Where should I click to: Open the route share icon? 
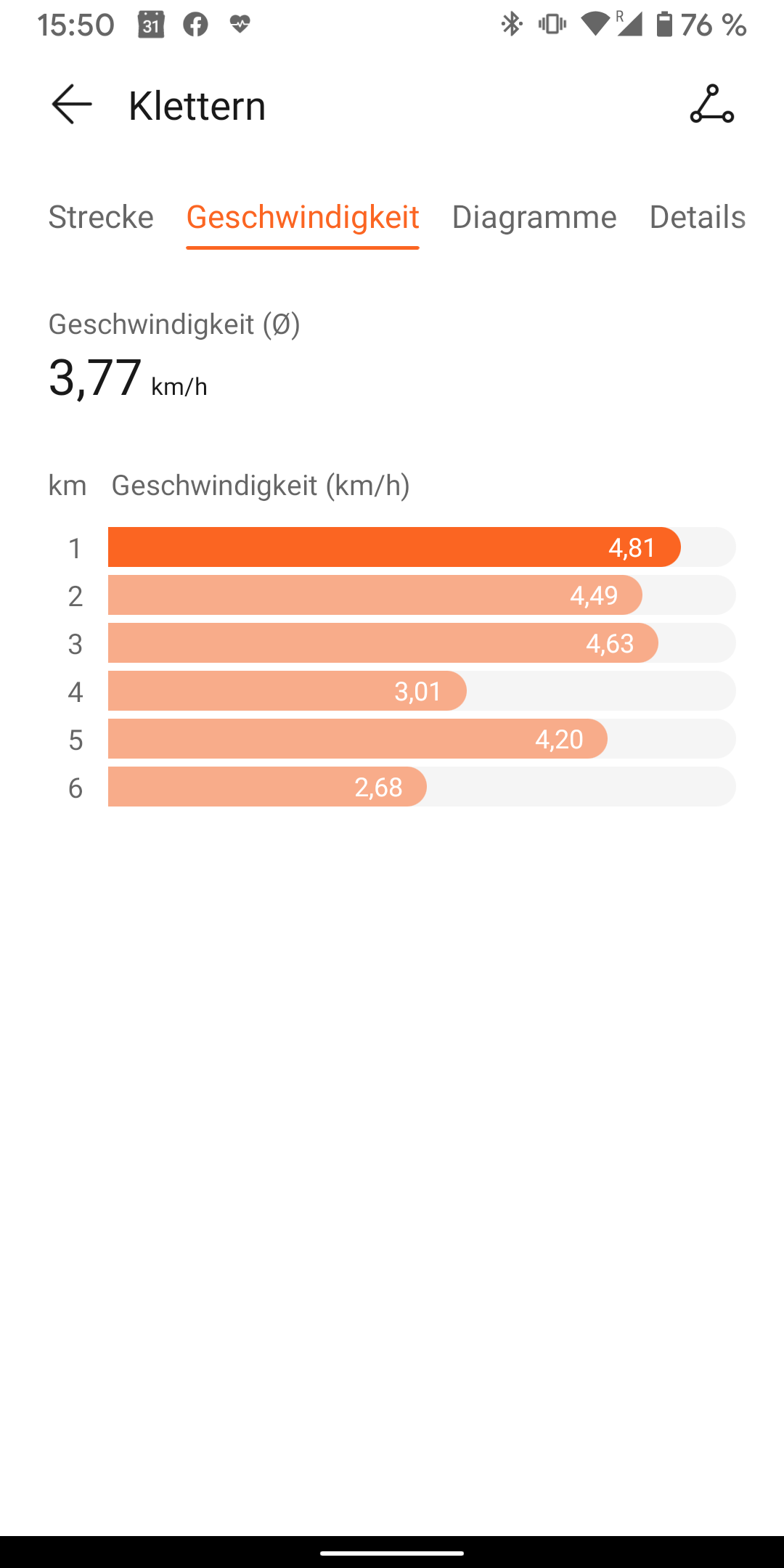pos(711,105)
